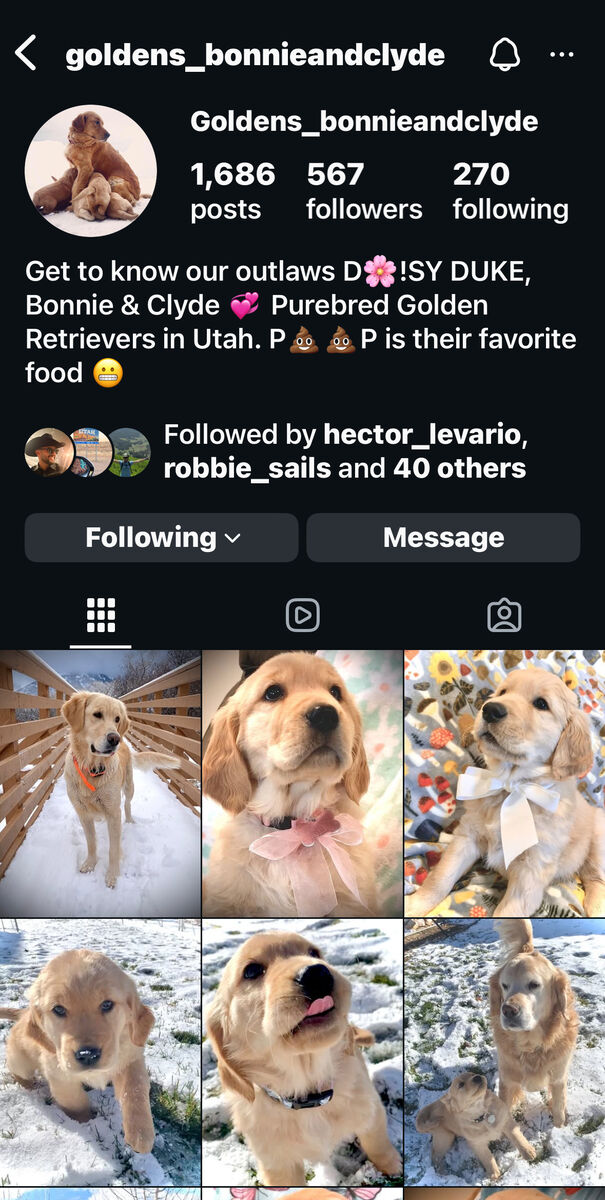Open the 270 following list
The image size is (605, 1200).
(510, 191)
